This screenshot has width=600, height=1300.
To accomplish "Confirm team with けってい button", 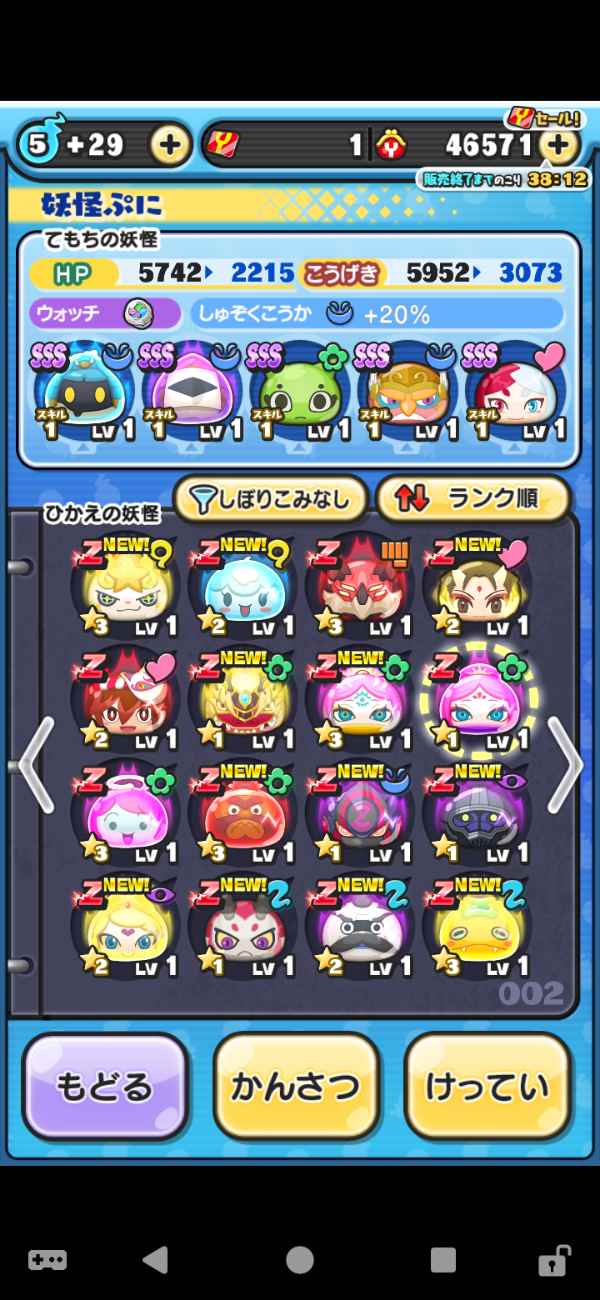I will (x=488, y=1087).
